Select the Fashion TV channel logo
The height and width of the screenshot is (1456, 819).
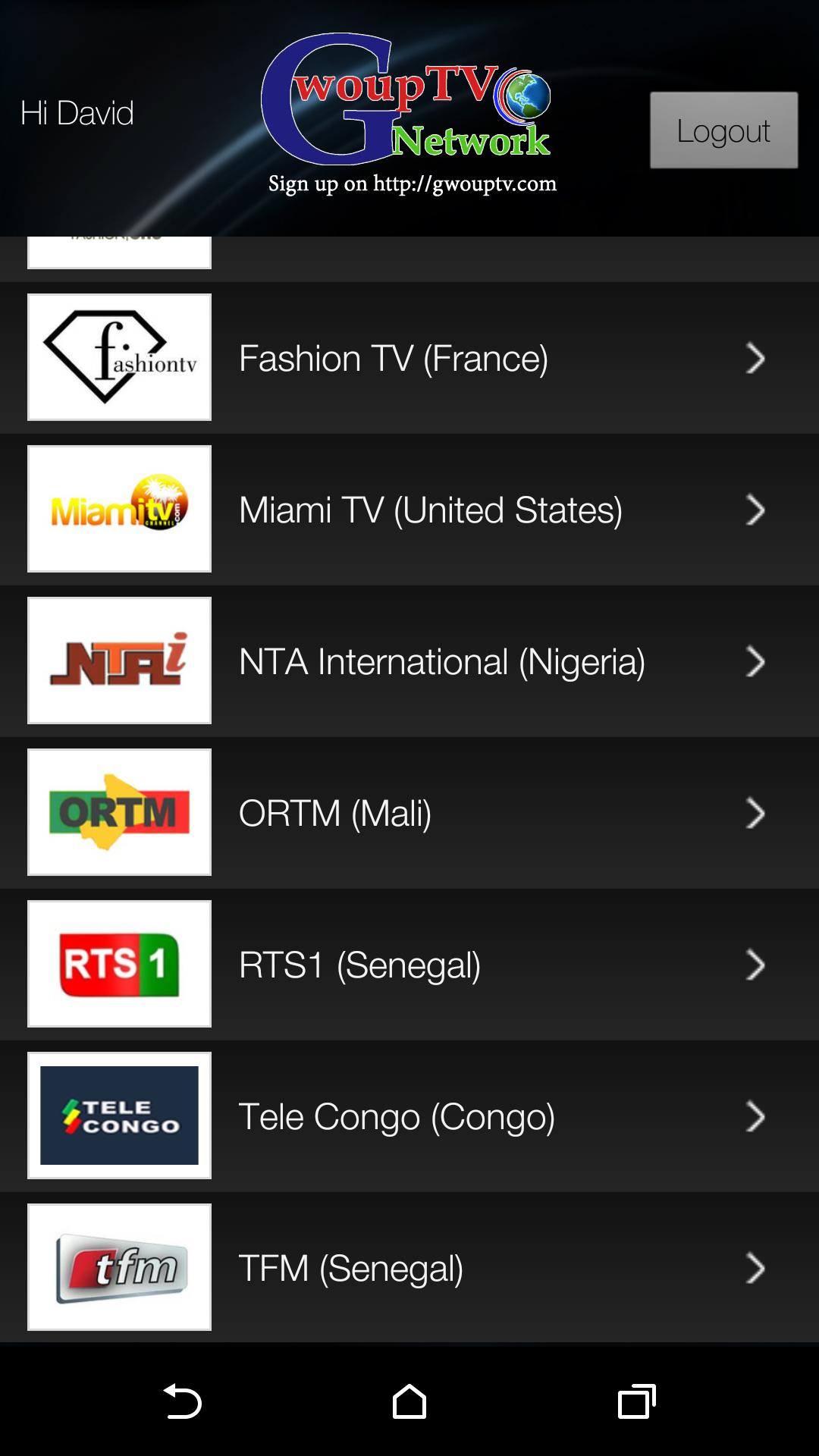click(119, 357)
